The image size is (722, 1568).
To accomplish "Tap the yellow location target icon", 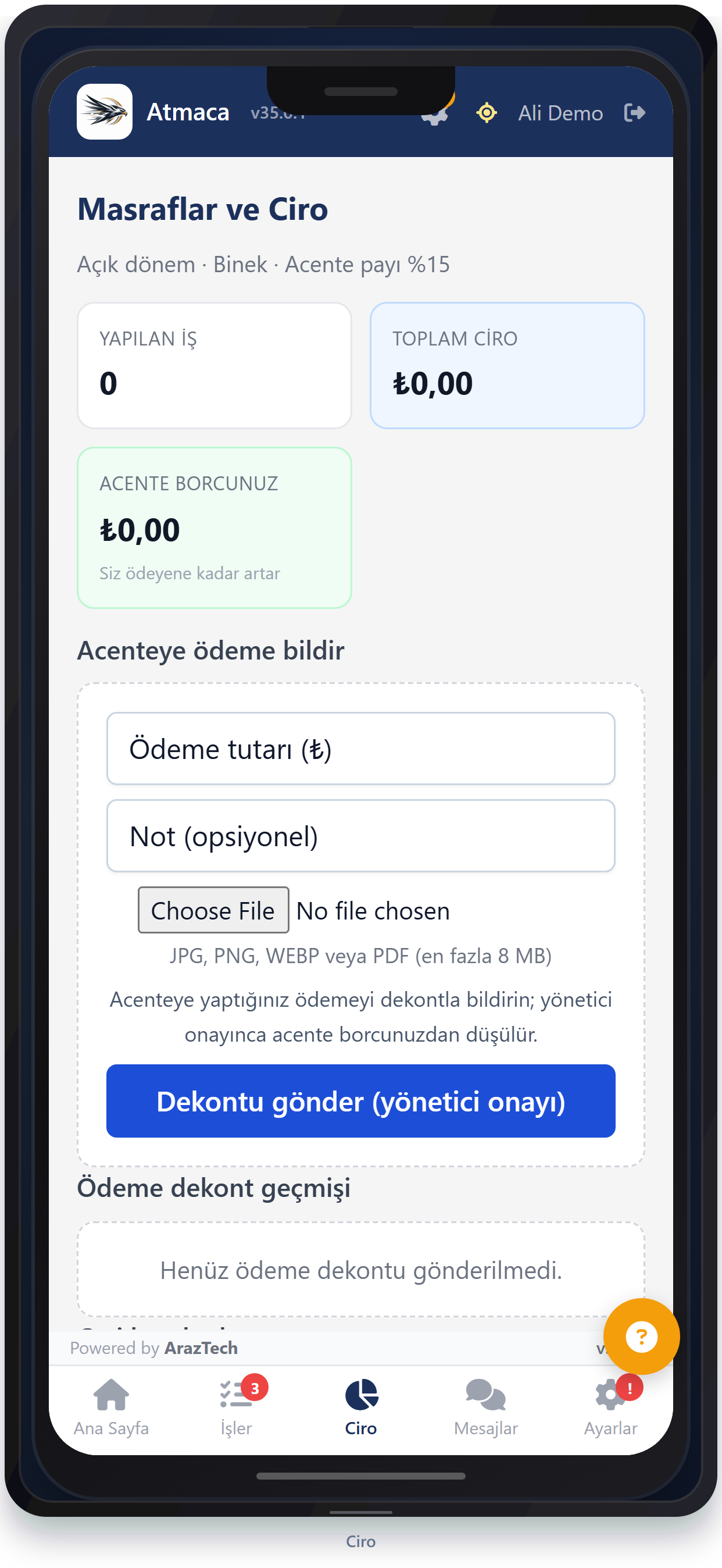I will click(487, 113).
